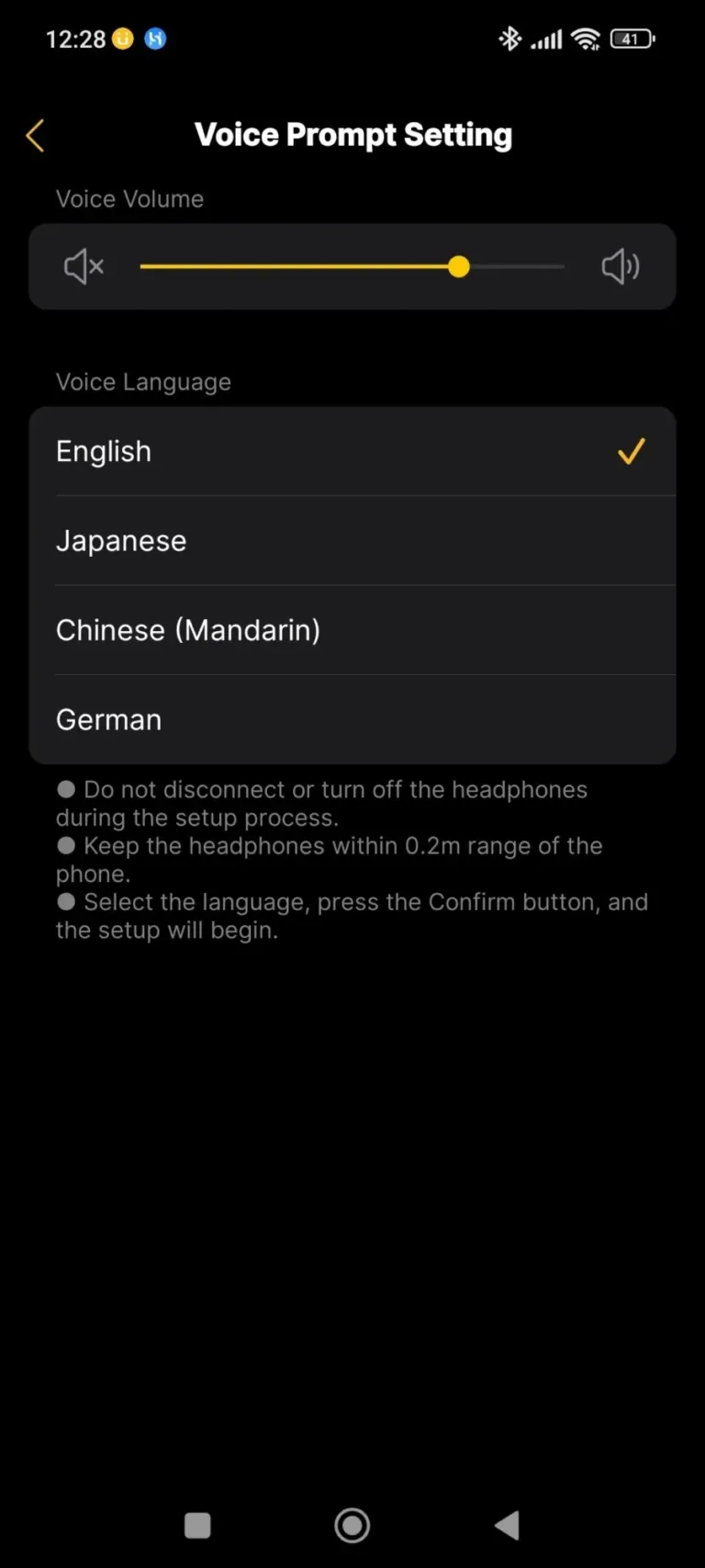The height and width of the screenshot is (1568, 705).
Task: Choose Chinese (Mandarin) voice language
Action: click(x=352, y=630)
